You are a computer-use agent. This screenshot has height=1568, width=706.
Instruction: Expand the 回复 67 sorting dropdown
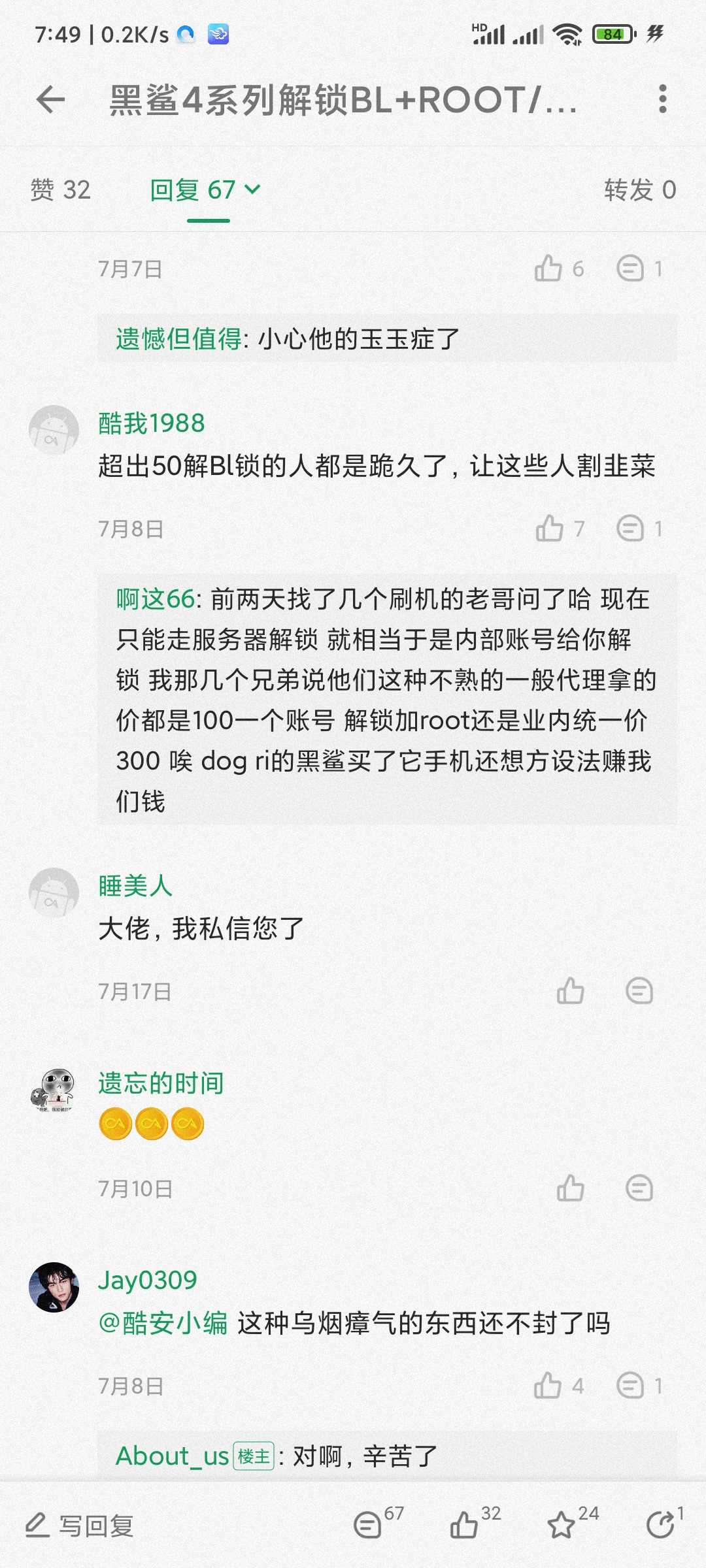[x=205, y=190]
